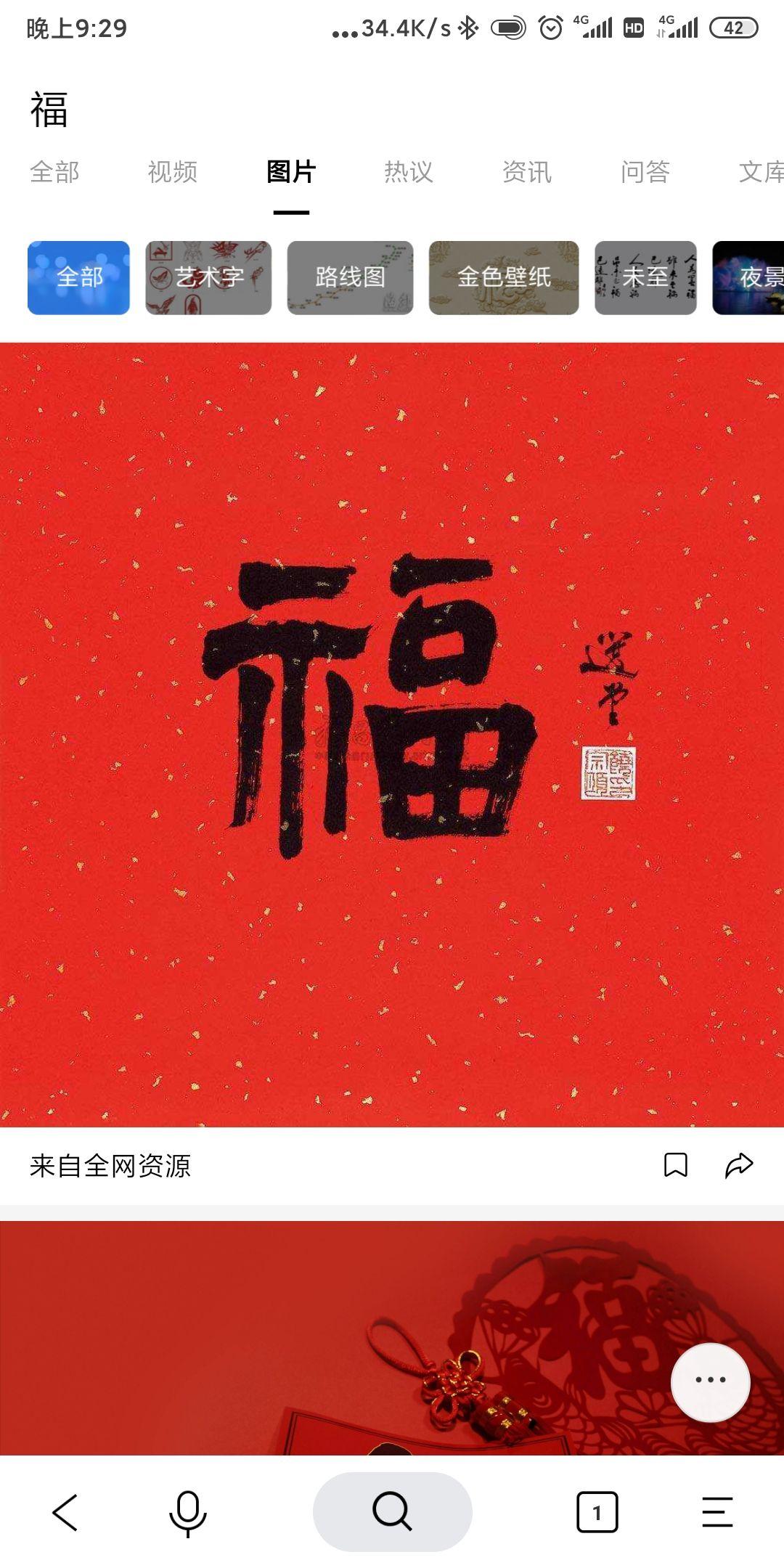The width and height of the screenshot is (784, 1568).
Task: Open the black calligraphy 福 image
Action: pyautogui.click(x=392, y=735)
